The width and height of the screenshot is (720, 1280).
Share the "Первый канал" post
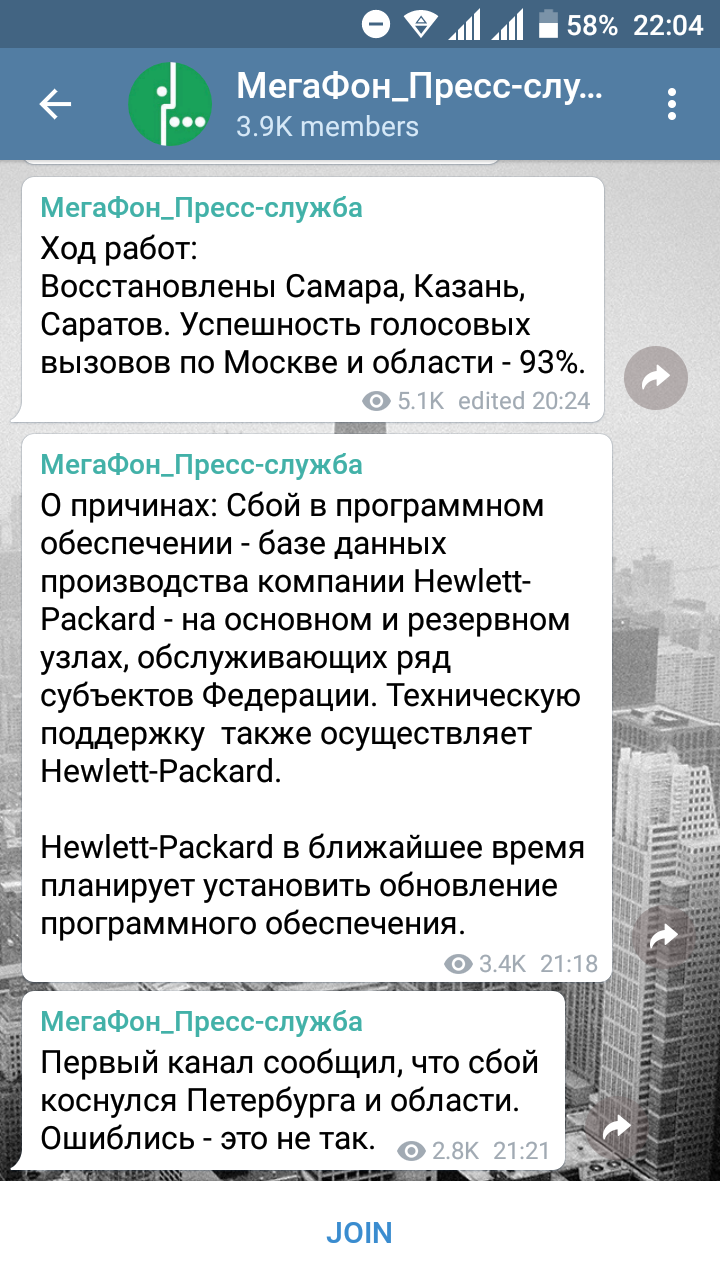618,1126
